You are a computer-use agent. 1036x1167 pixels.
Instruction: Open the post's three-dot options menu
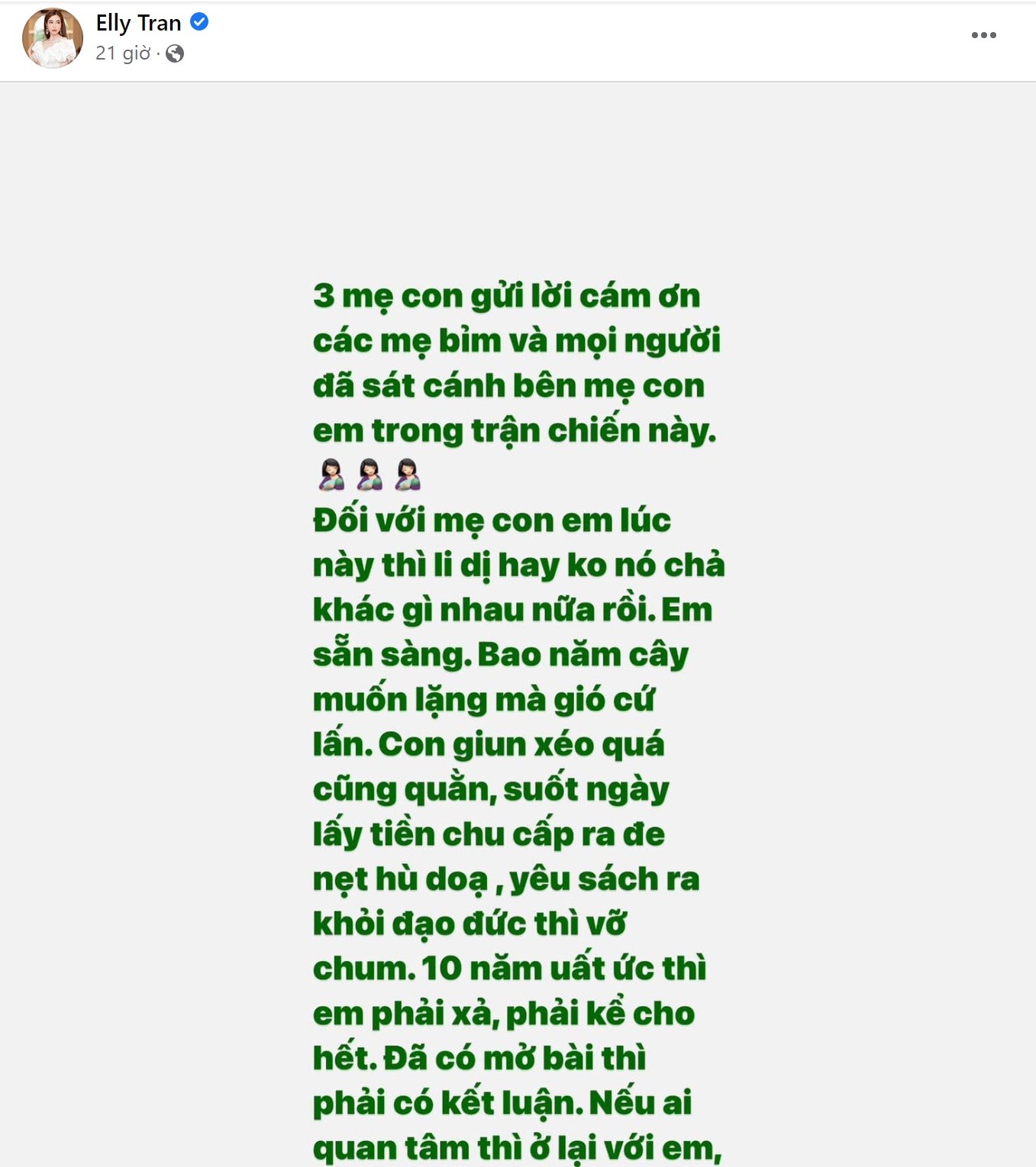pos(983,35)
